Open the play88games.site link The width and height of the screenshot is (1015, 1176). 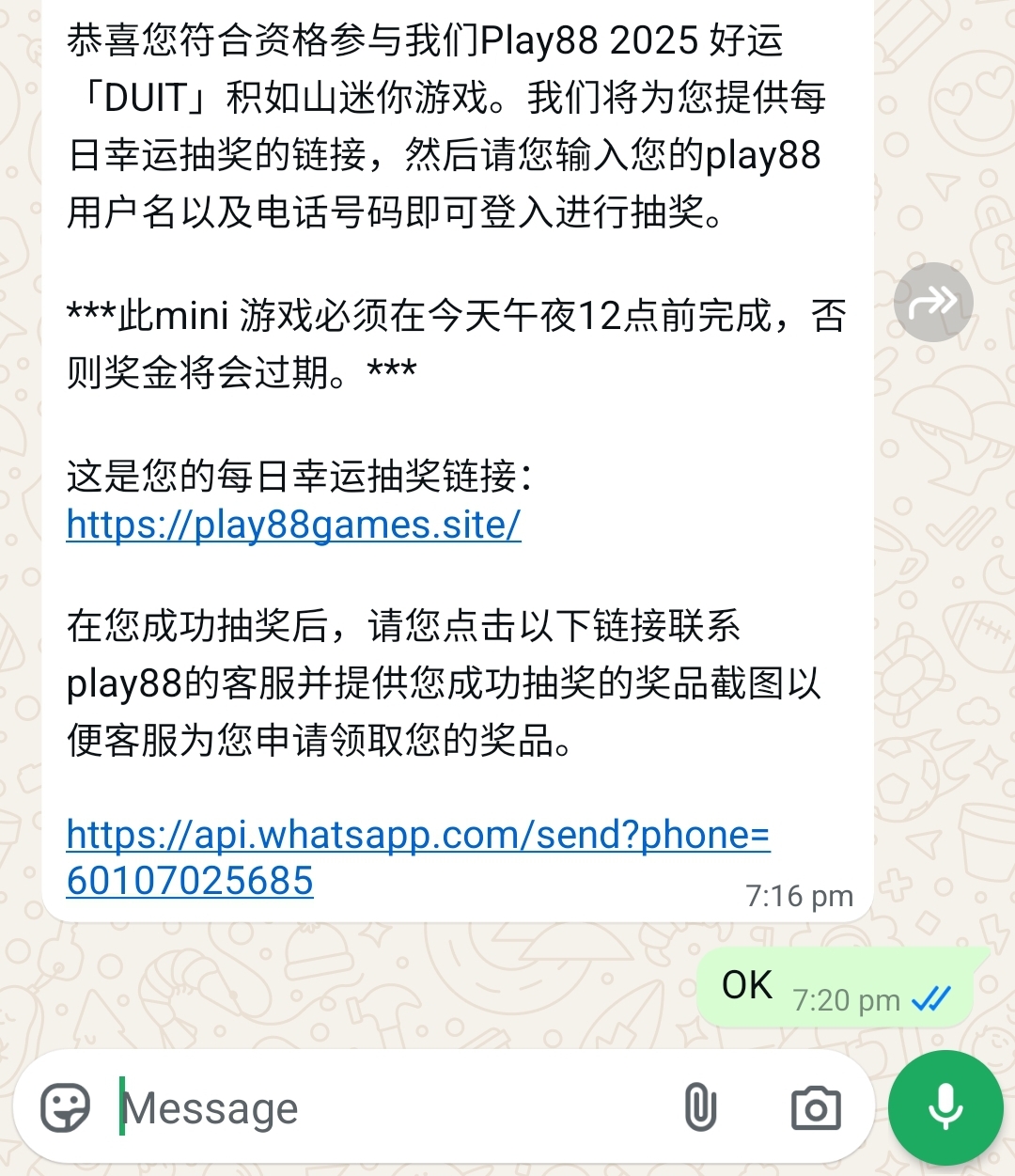point(293,525)
